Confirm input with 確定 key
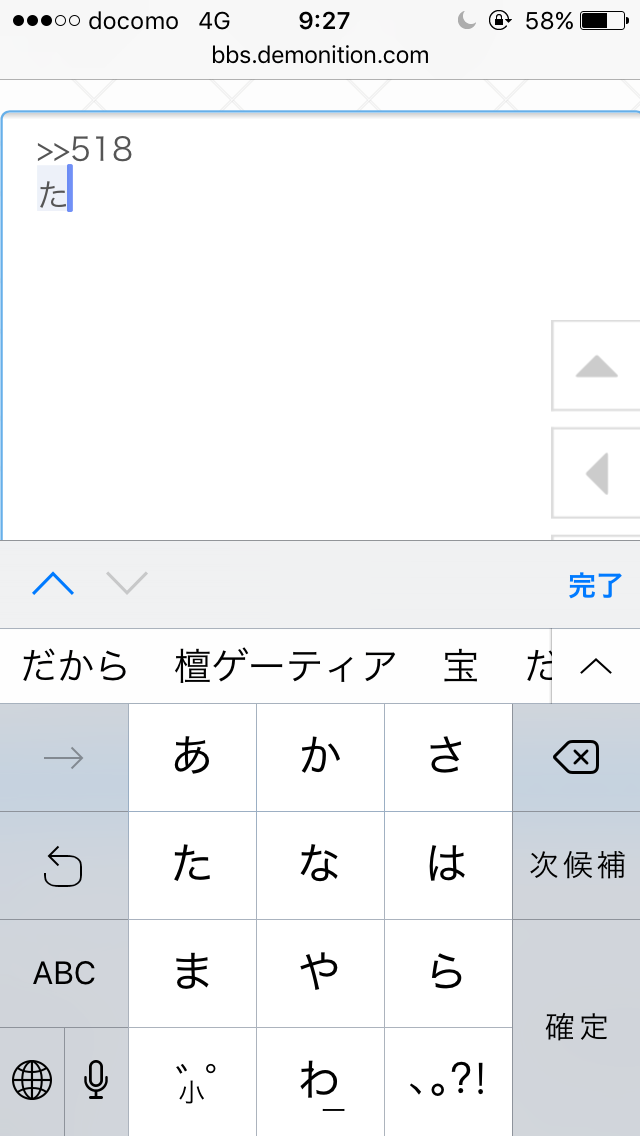This screenshot has height=1136, width=640. click(576, 1027)
